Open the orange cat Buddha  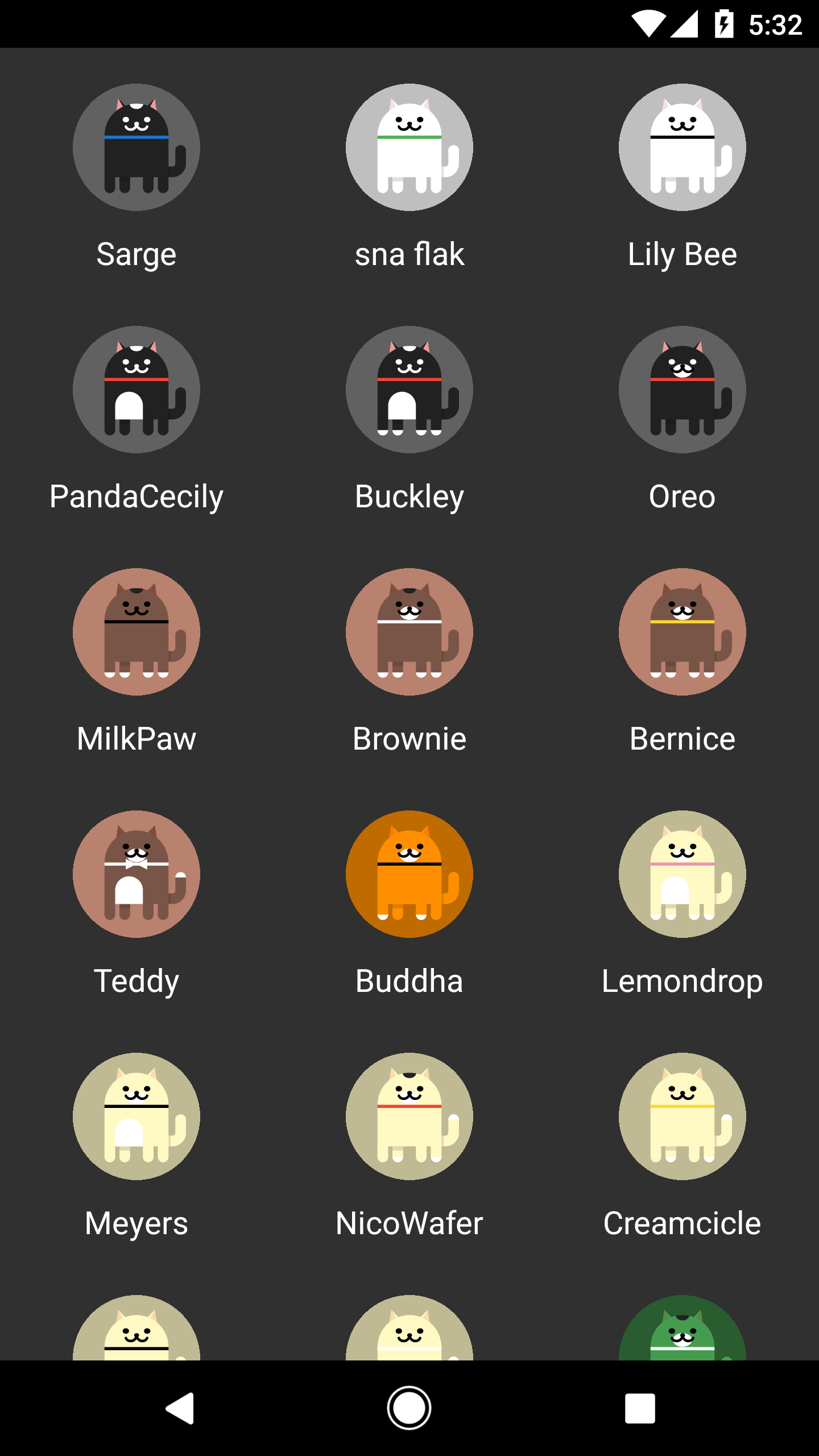tap(409, 875)
